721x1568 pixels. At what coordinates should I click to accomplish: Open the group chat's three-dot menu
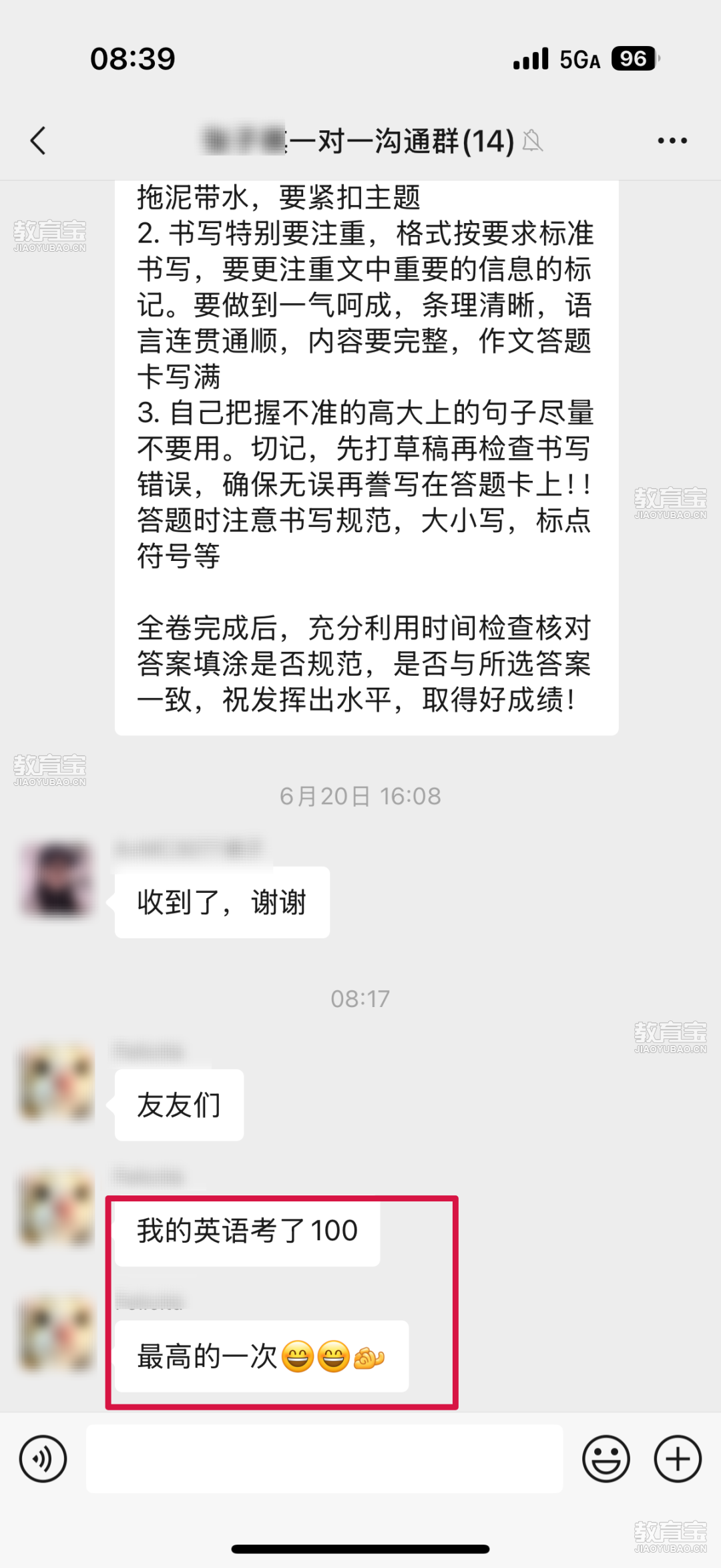coord(672,141)
